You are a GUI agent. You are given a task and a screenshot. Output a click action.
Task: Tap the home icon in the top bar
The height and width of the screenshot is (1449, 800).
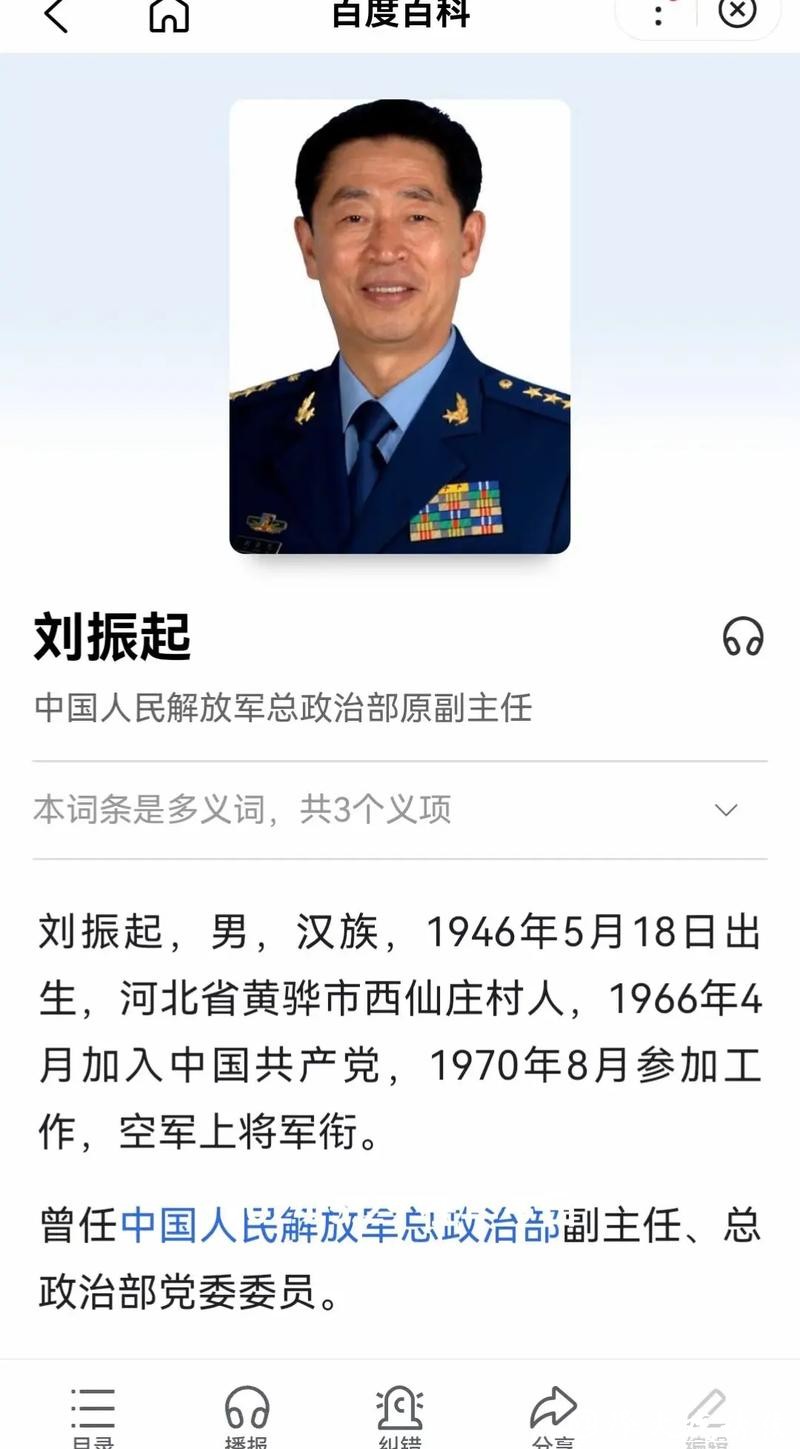(170, 15)
